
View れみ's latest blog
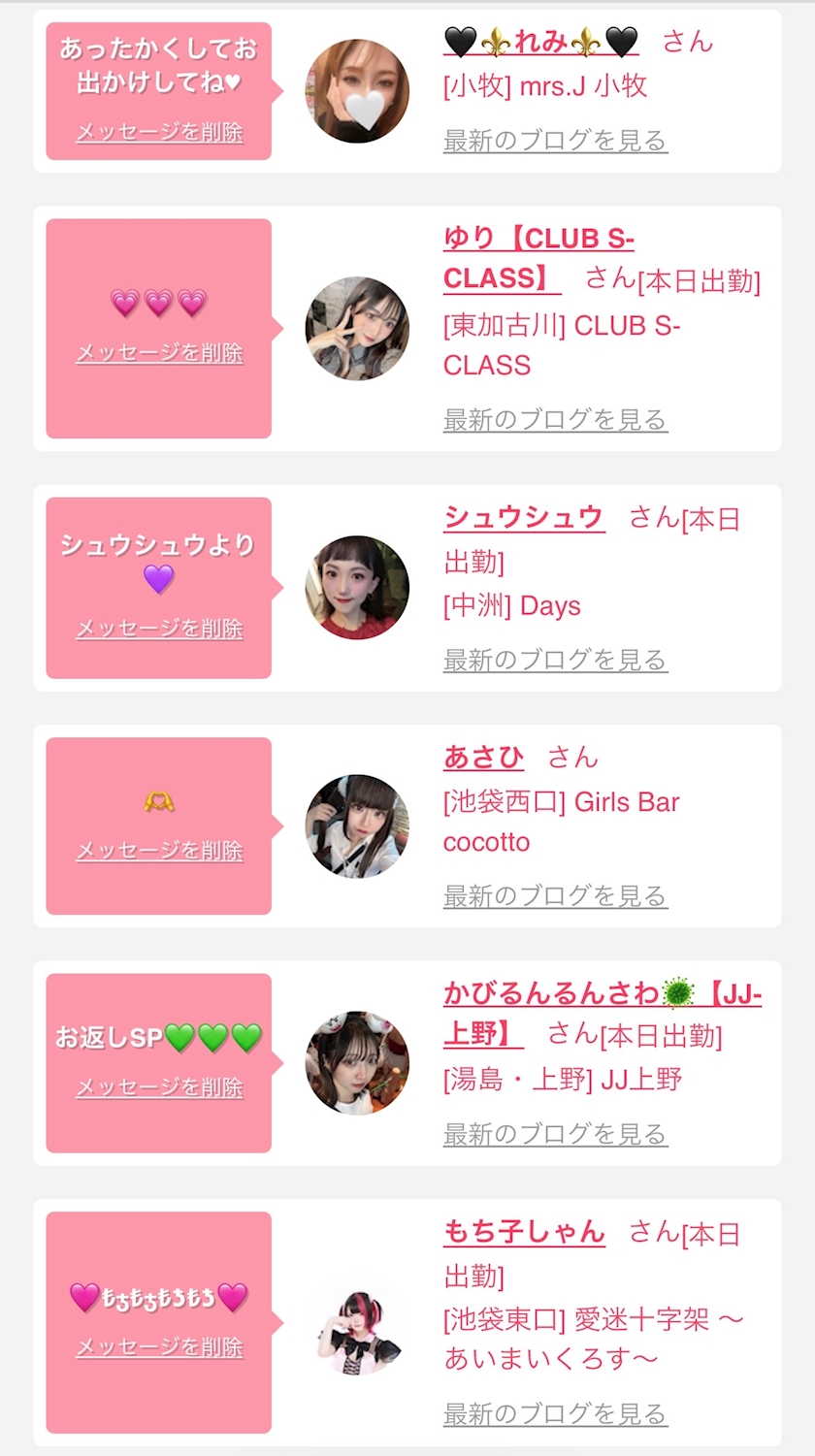point(555,141)
